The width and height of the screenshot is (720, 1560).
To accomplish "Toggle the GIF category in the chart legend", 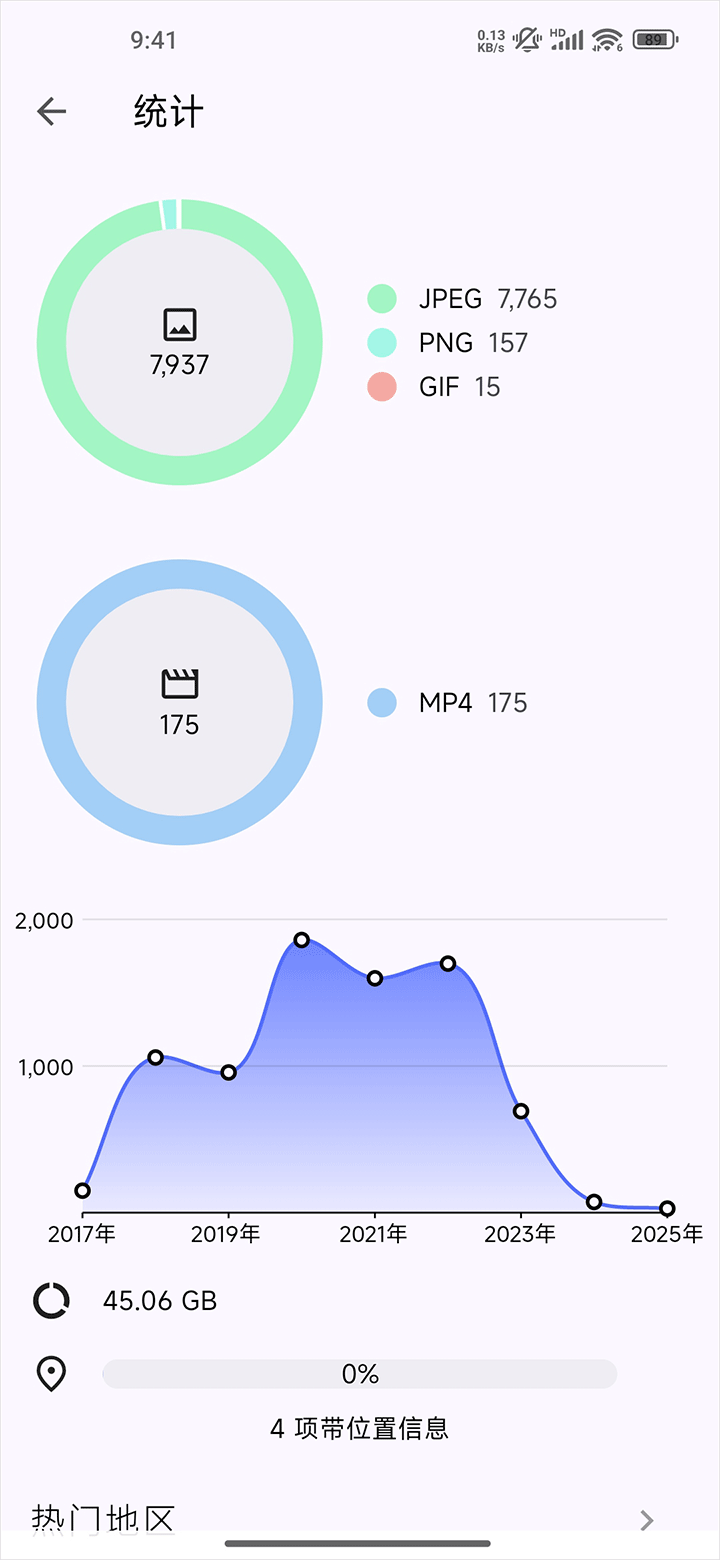I will coord(440,386).
